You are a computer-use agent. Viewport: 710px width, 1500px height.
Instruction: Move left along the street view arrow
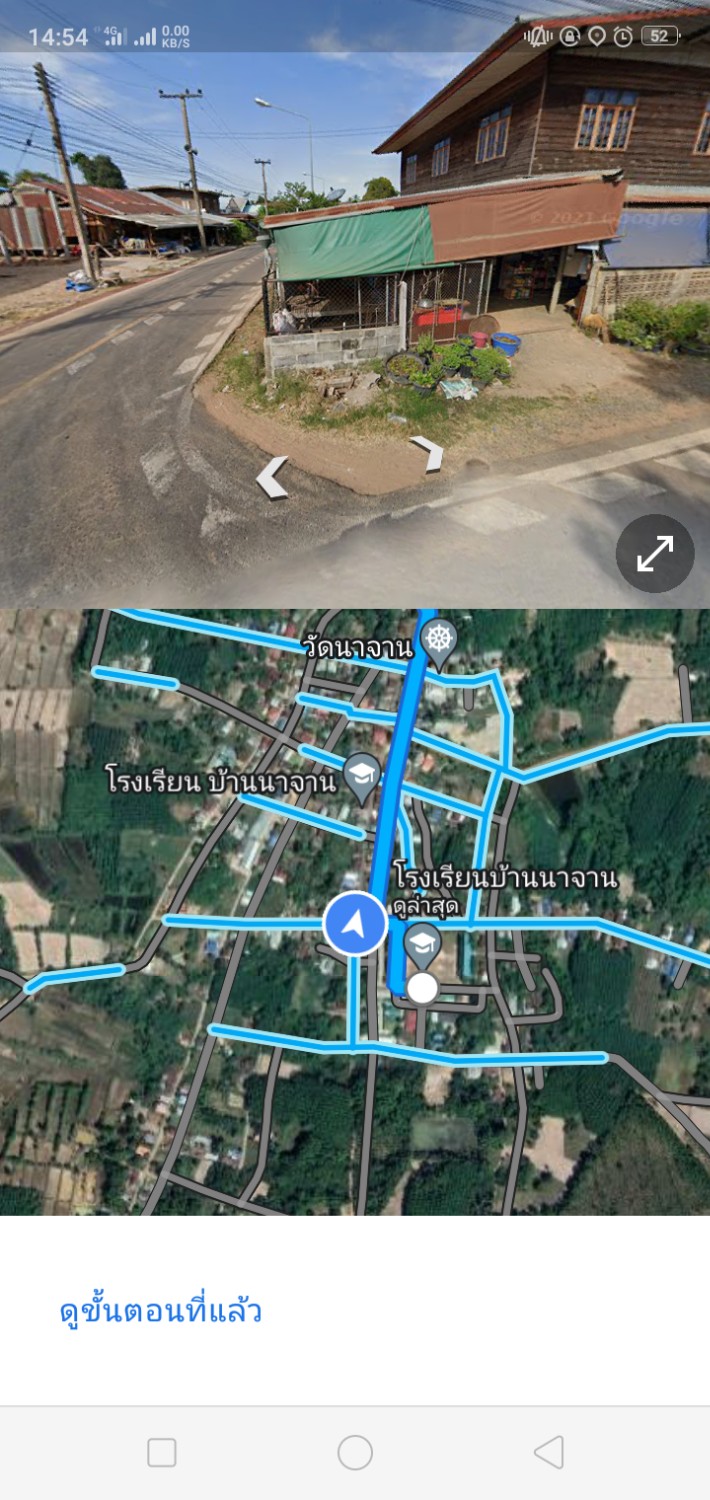click(x=272, y=477)
